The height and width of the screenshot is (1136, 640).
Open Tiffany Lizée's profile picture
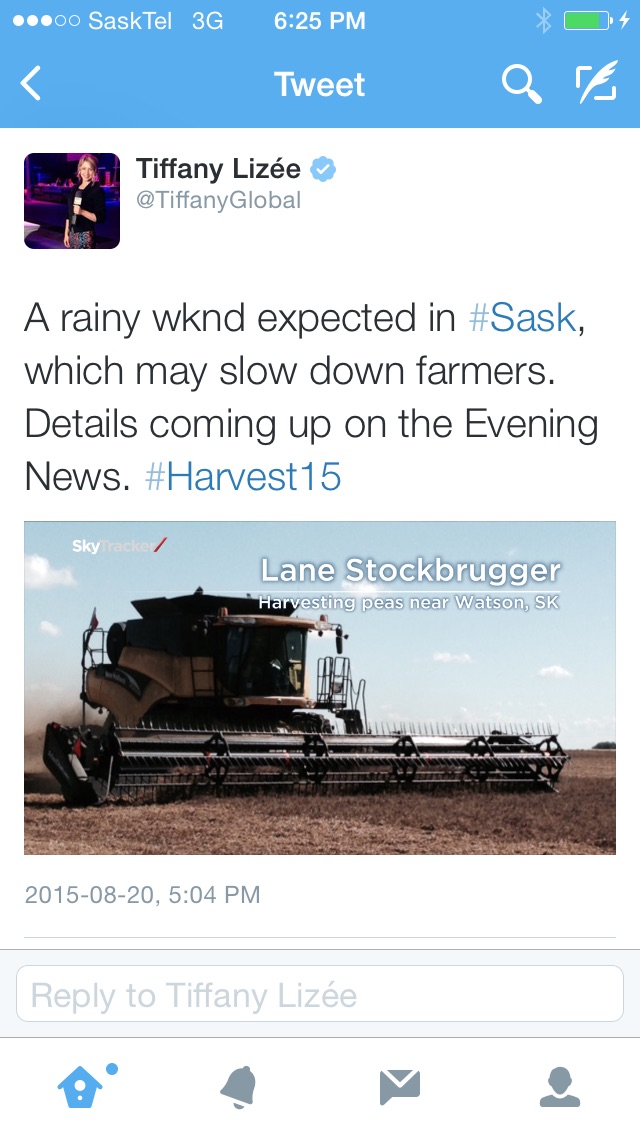[x=72, y=201]
